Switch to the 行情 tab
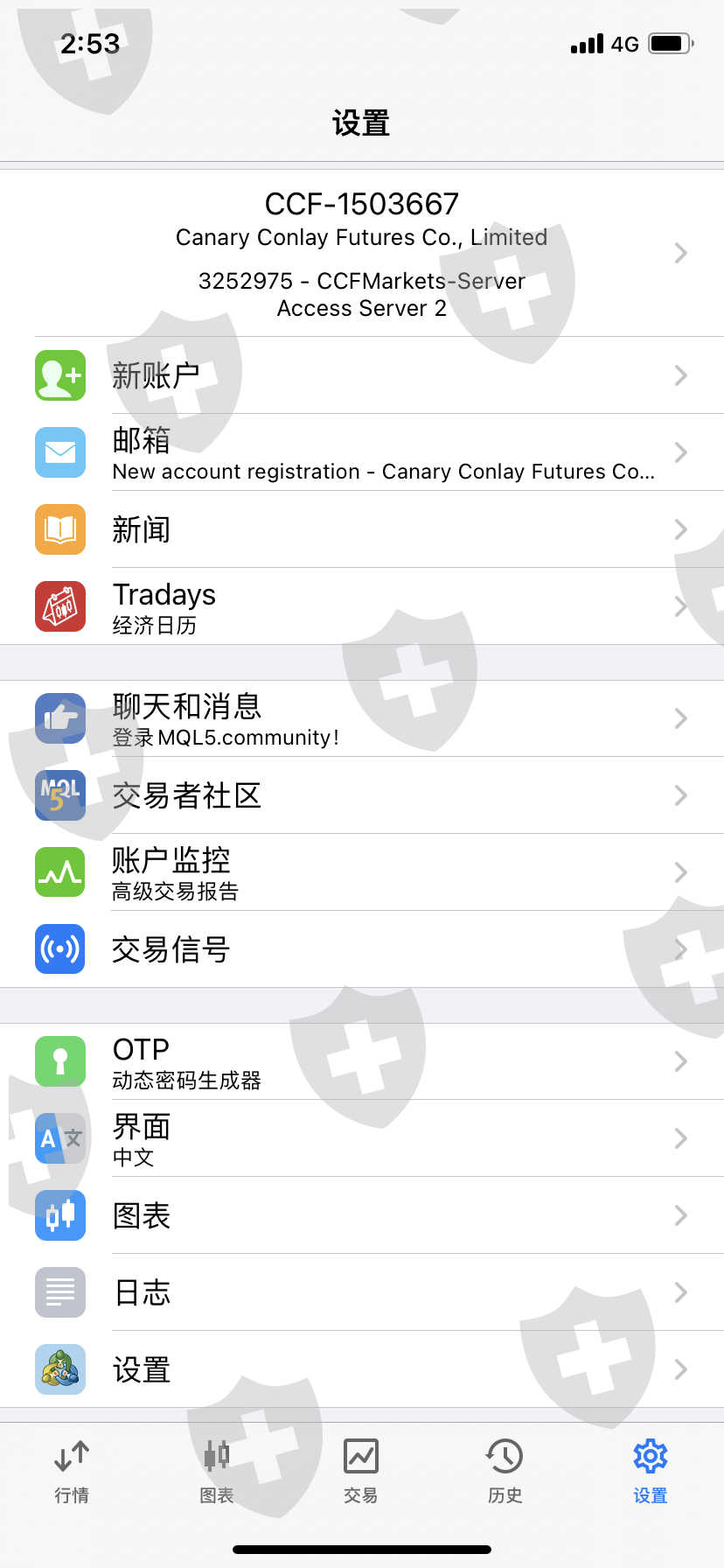Viewport: 724px width, 1568px height. (72, 1471)
